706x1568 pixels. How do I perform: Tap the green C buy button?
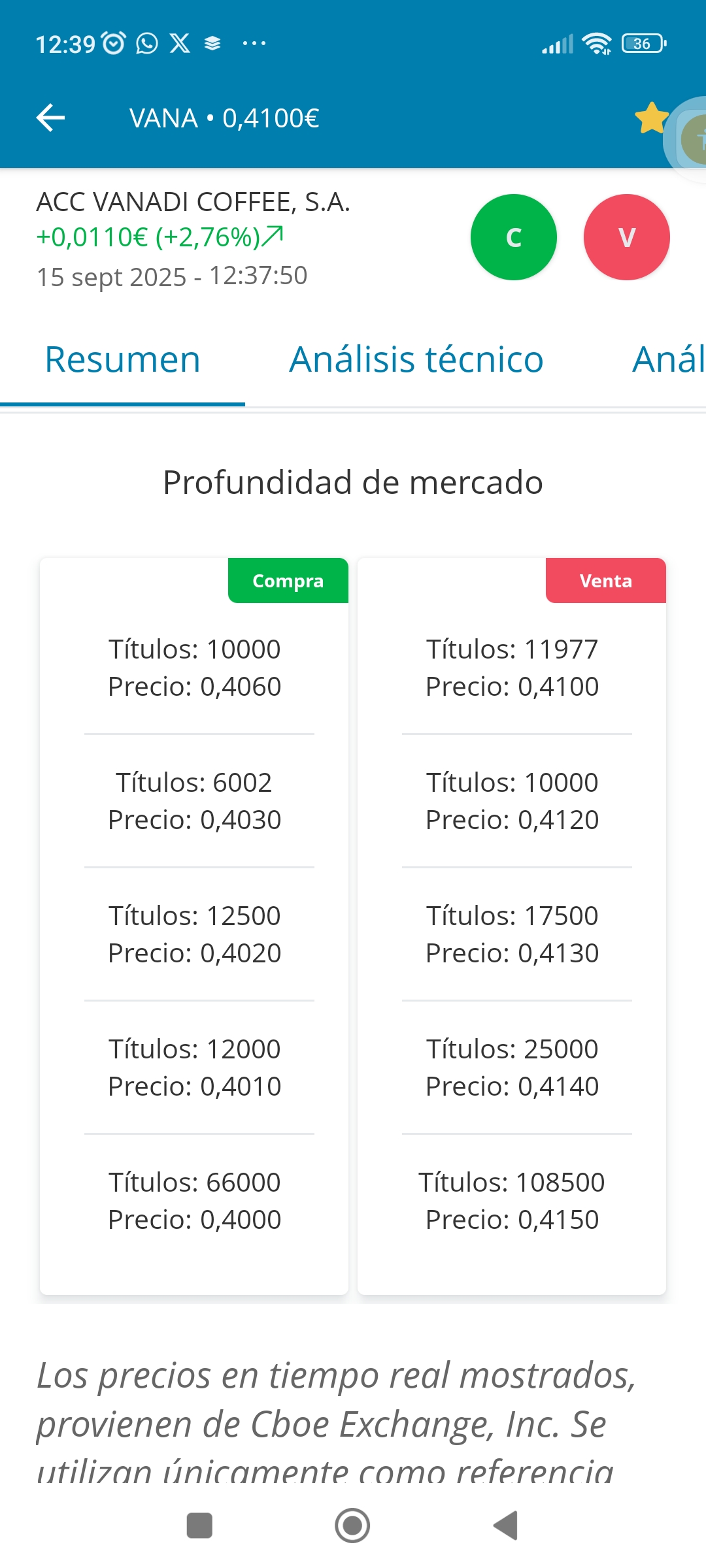[x=514, y=237]
